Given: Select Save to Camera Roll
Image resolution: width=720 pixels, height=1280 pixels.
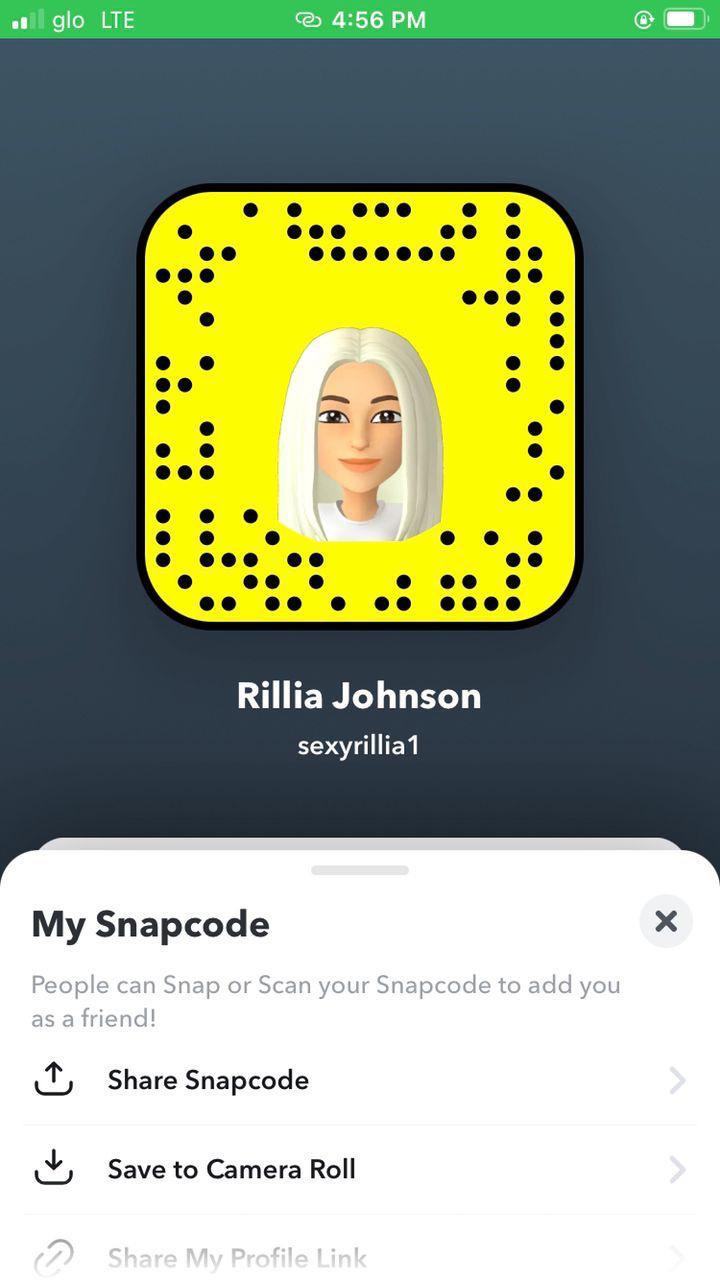Looking at the screenshot, I should coord(231,1169).
